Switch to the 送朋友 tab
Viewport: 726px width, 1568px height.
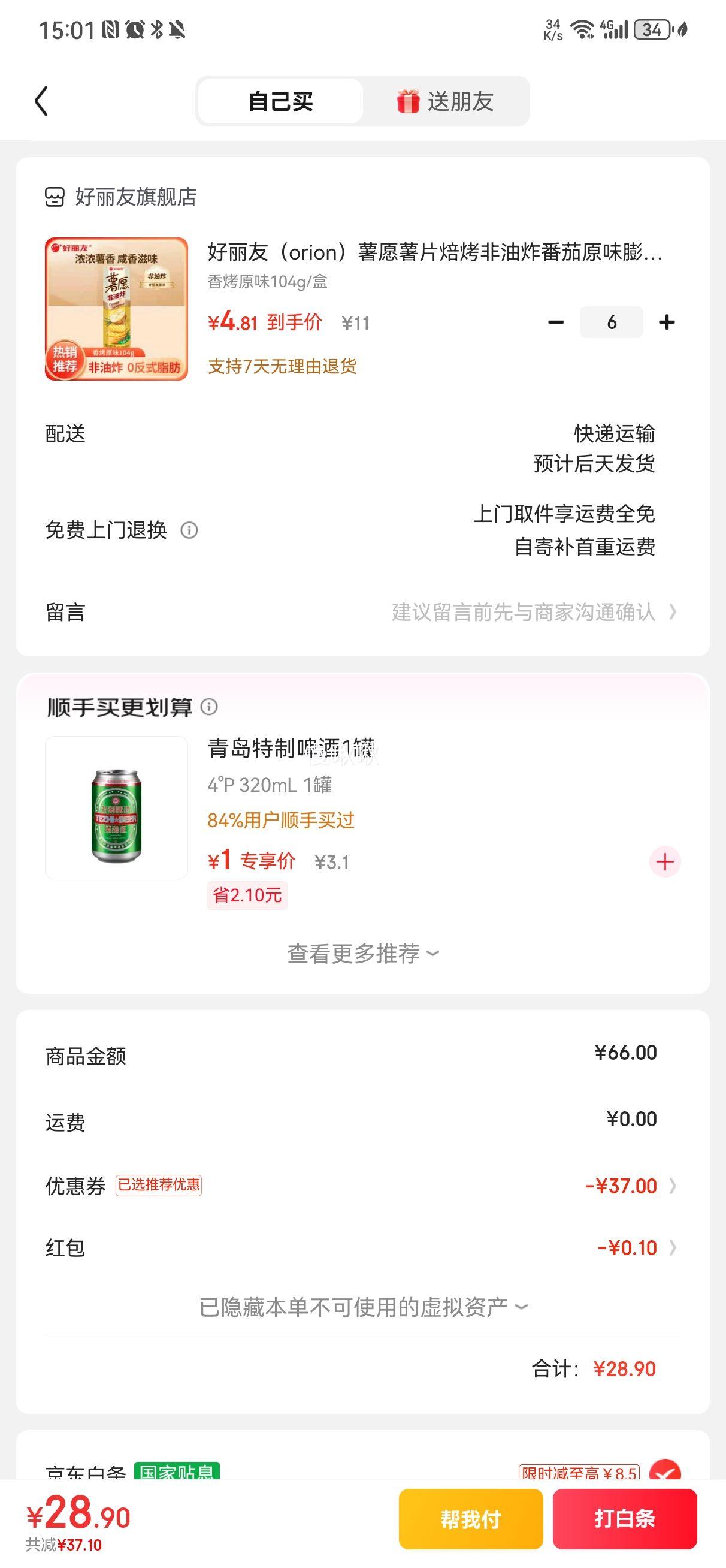coord(446,101)
